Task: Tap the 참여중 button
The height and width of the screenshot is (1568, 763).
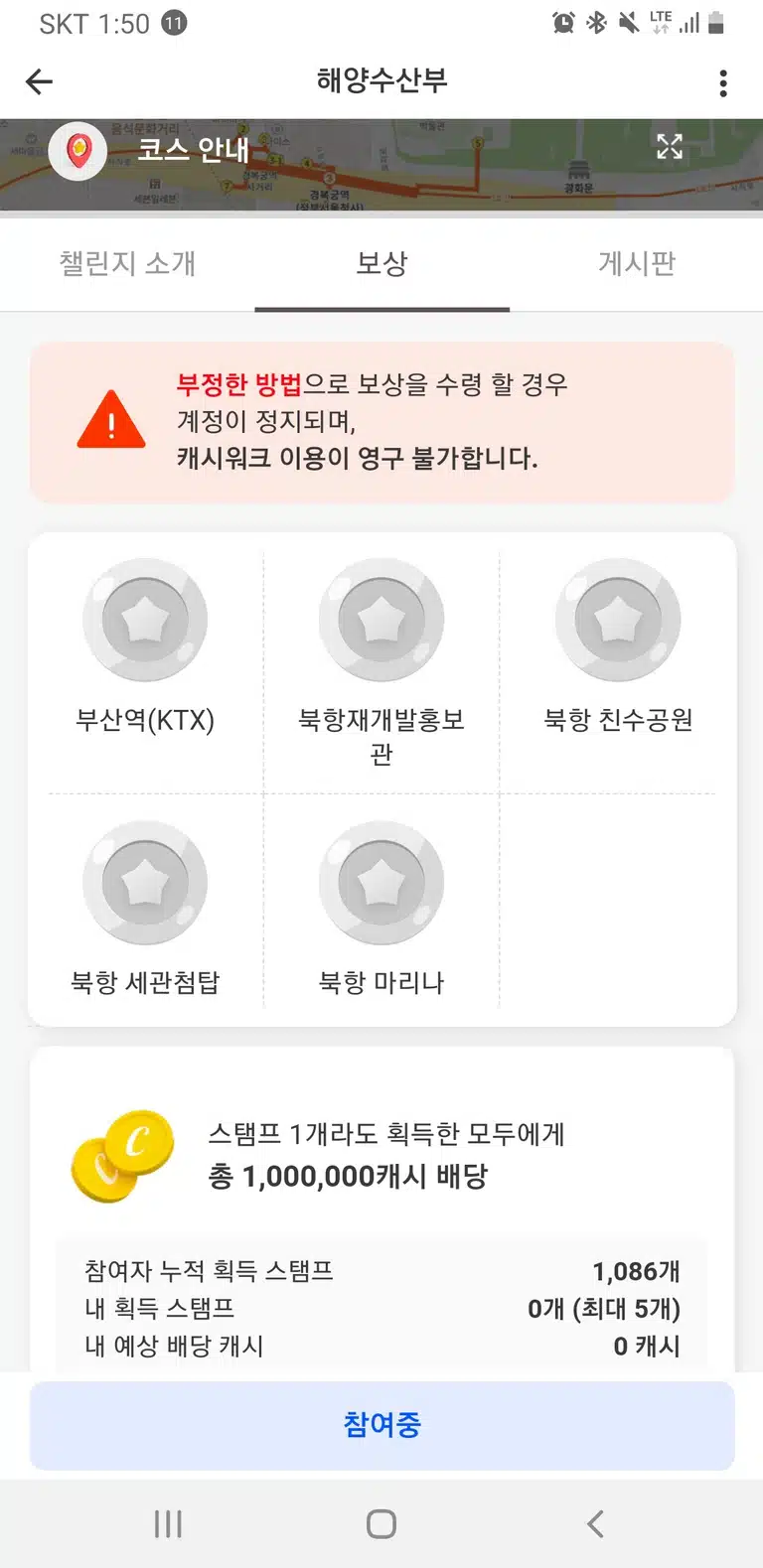Action: pos(382,1425)
